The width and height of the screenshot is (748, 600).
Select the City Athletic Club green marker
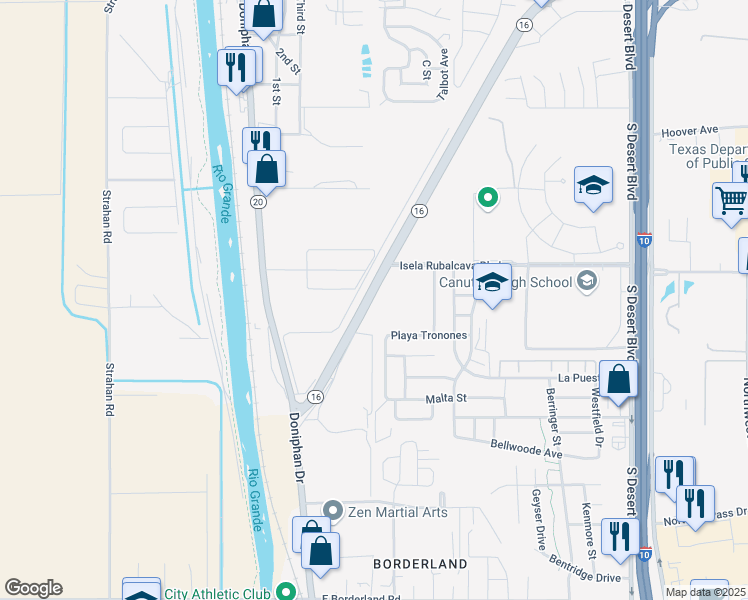(x=285, y=591)
